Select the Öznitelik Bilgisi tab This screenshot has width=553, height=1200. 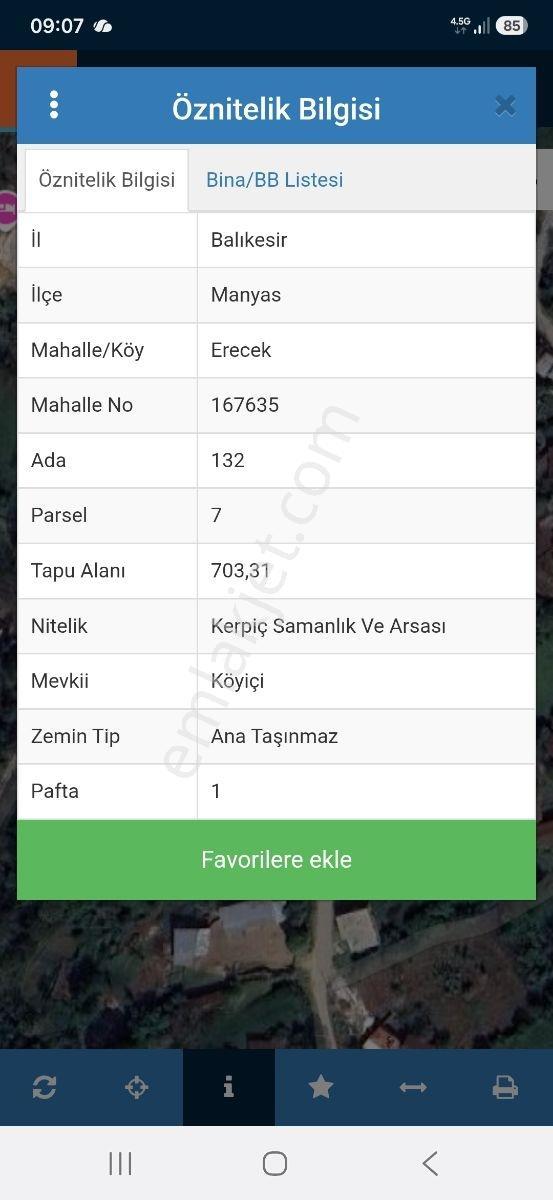click(x=106, y=180)
